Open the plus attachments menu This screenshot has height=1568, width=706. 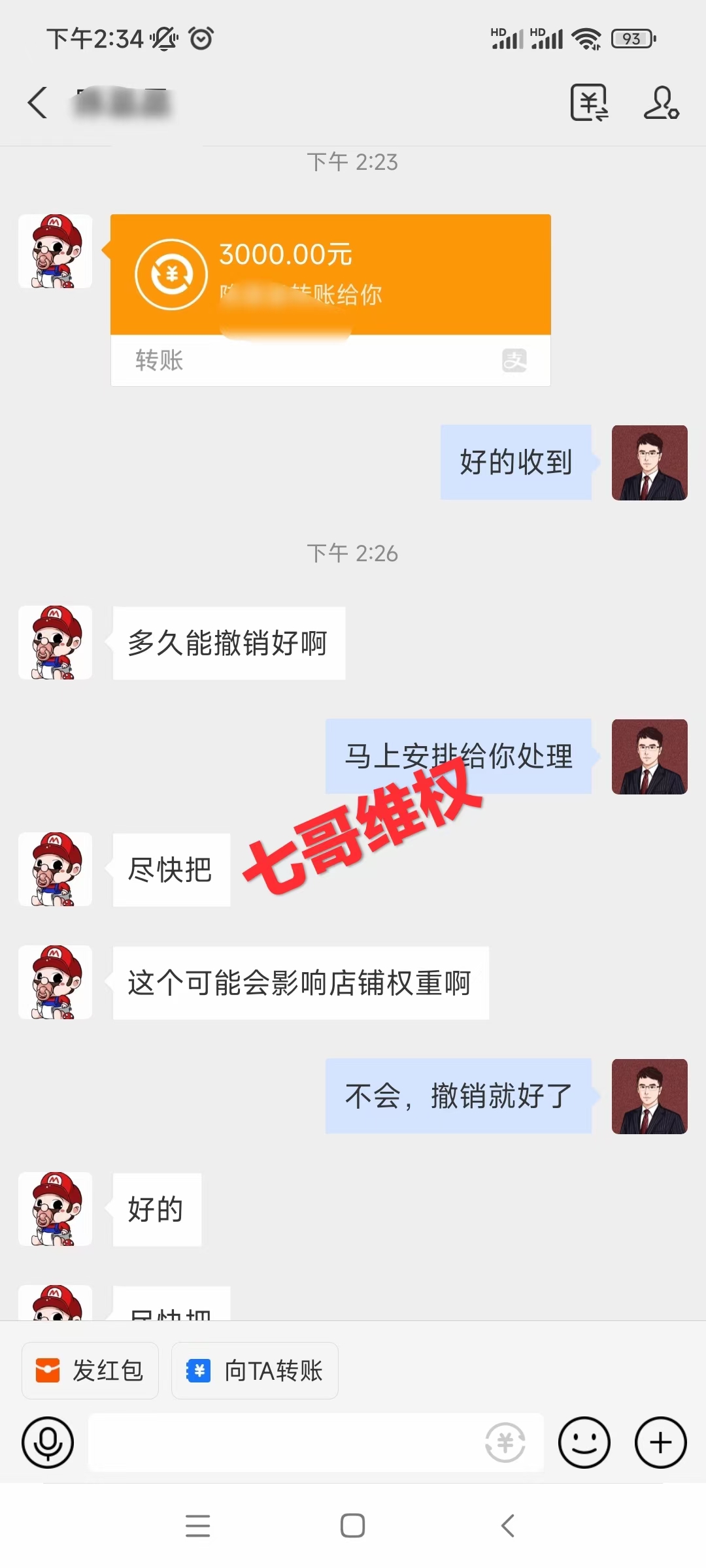point(660,1443)
